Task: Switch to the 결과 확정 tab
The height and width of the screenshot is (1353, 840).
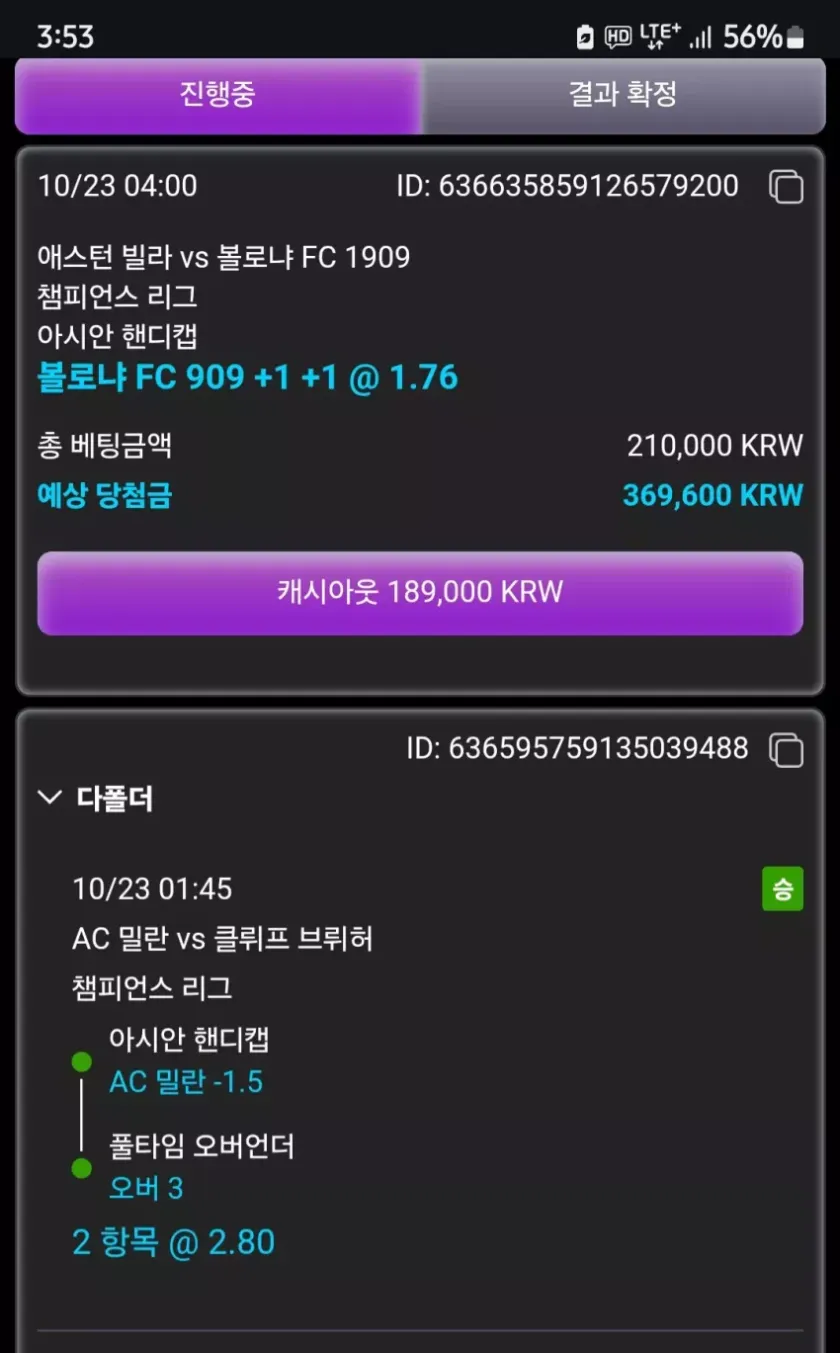Action: 622,96
